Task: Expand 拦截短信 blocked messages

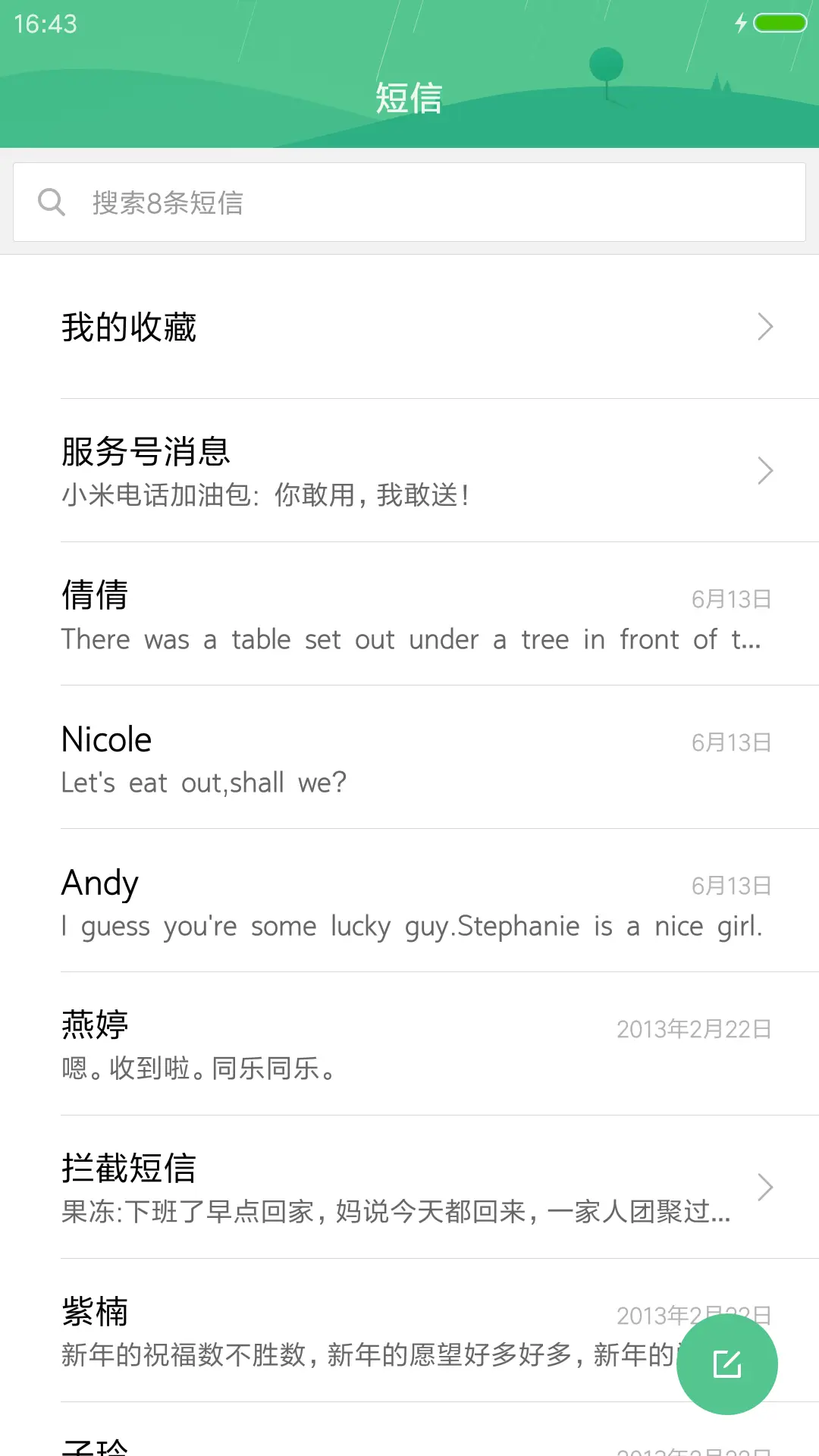Action: pyautogui.click(x=409, y=1187)
